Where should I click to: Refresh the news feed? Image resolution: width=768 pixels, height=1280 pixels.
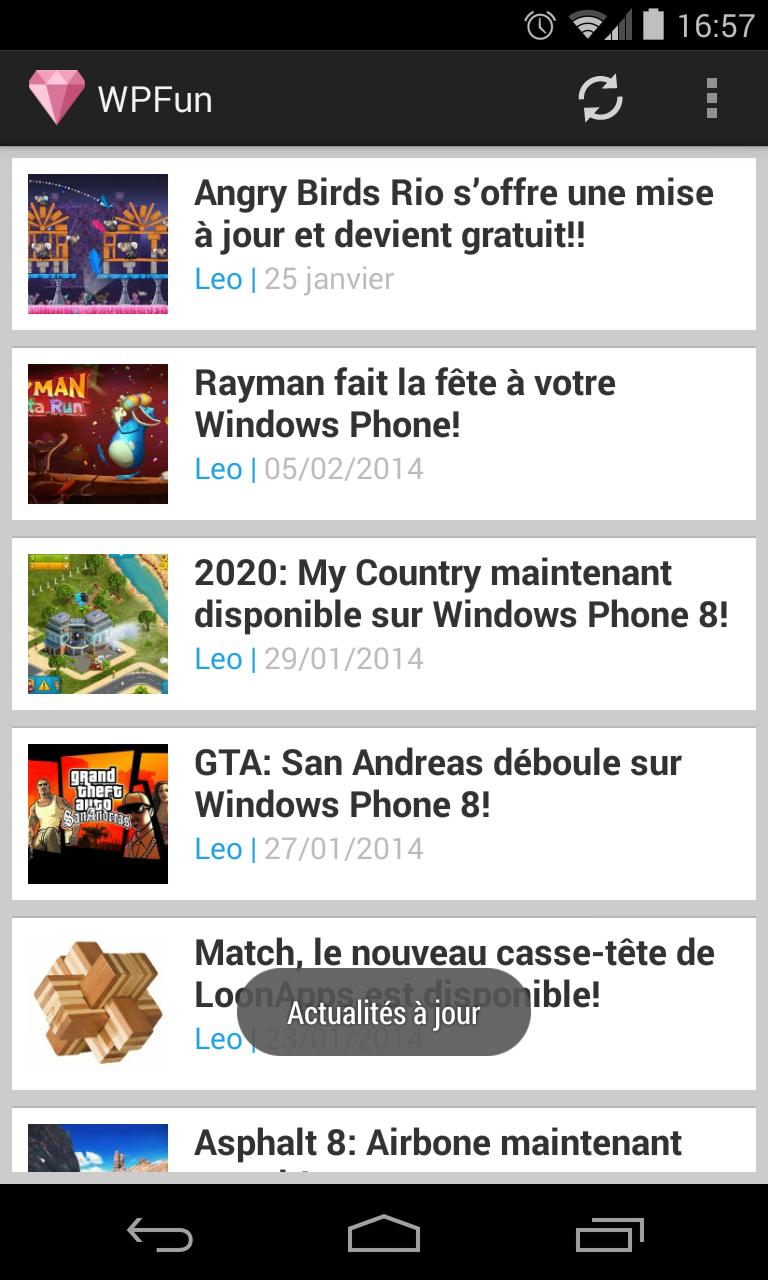pyautogui.click(x=599, y=97)
